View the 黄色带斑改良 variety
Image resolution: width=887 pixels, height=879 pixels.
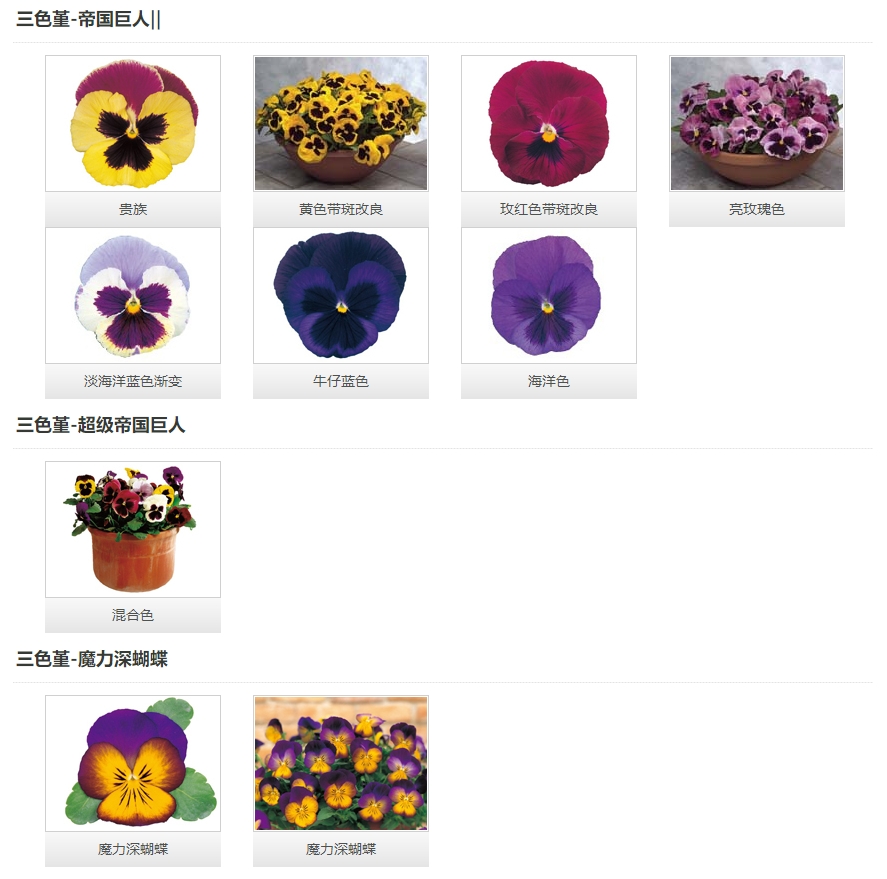coord(341,124)
